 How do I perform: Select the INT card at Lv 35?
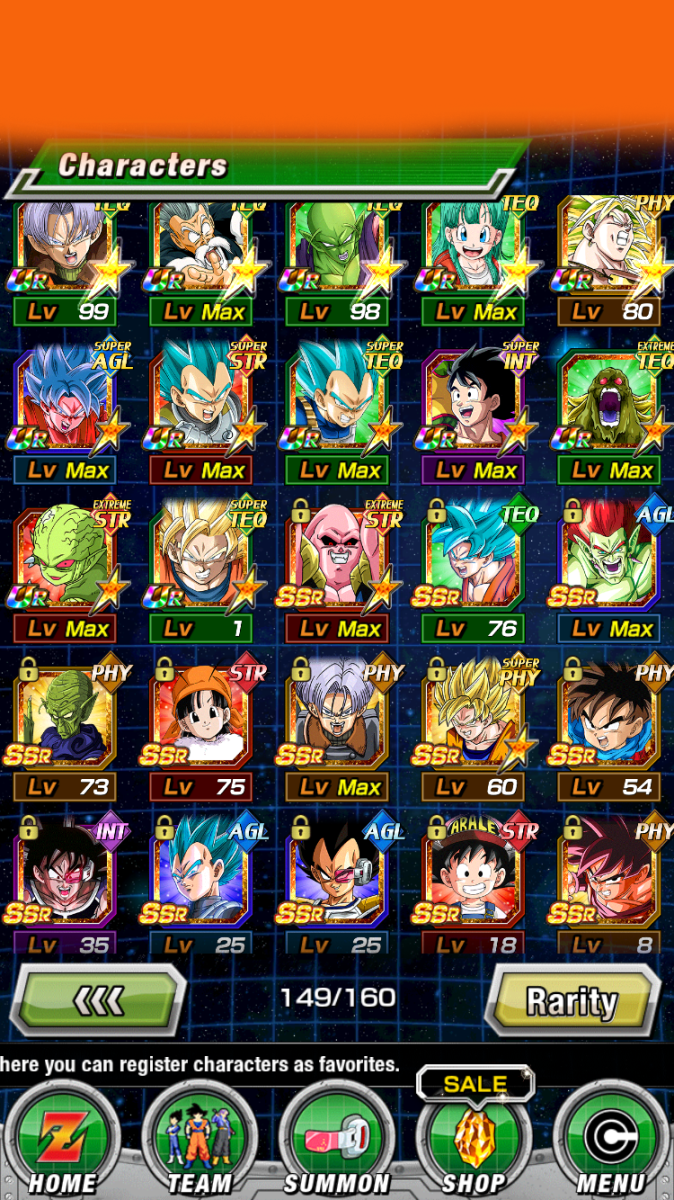[66, 880]
